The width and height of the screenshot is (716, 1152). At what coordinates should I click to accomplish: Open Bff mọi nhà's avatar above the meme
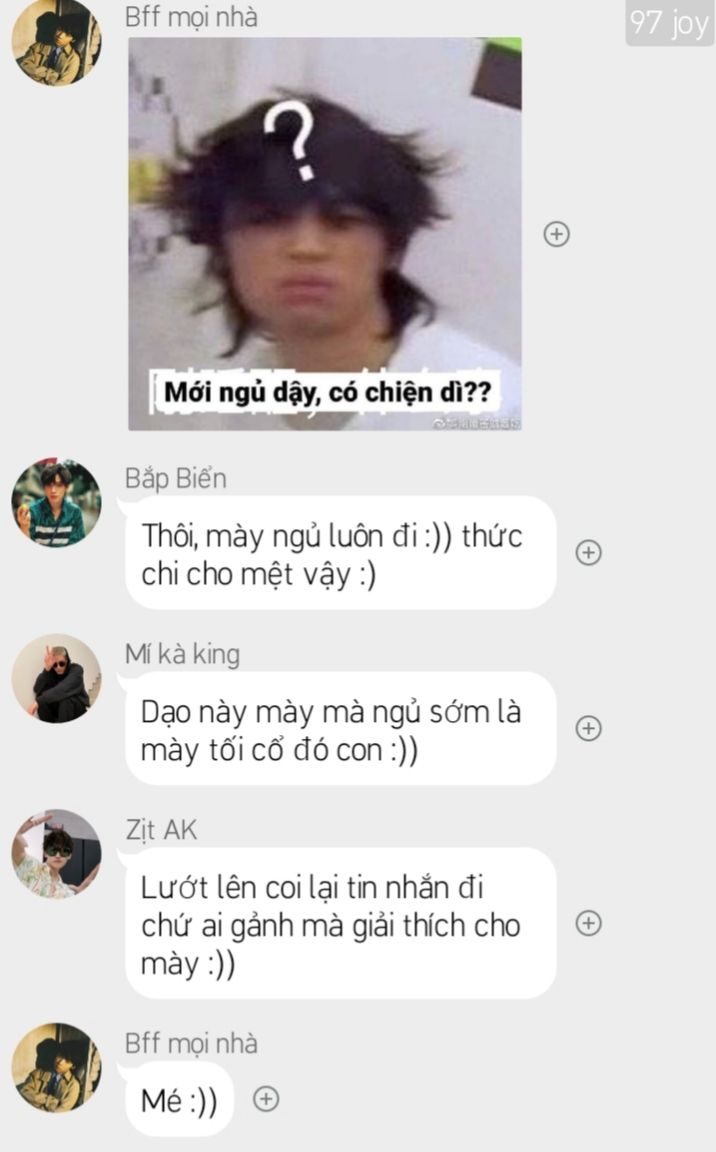[x=57, y=42]
